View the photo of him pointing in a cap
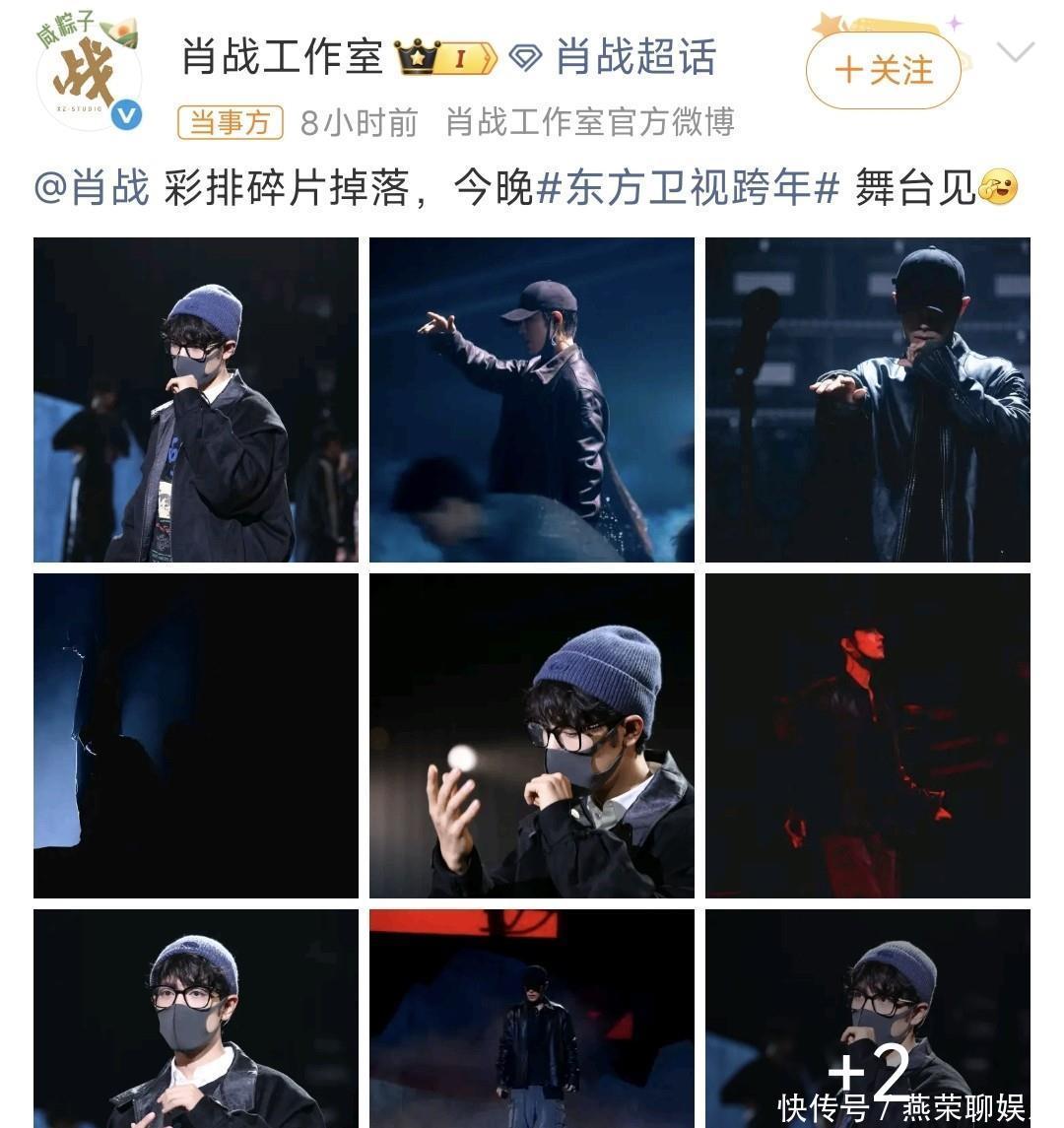Screen dimensions: 1064x1128 pyautogui.click(x=532, y=399)
